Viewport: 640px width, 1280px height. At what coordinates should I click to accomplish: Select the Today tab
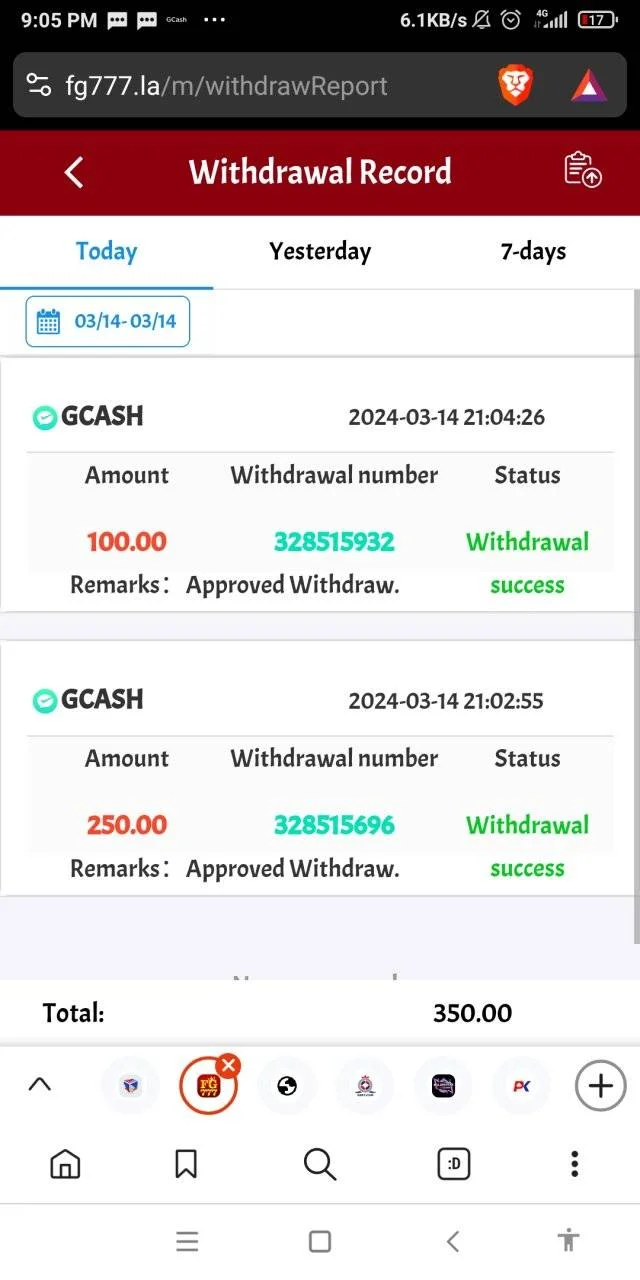pyautogui.click(x=106, y=251)
